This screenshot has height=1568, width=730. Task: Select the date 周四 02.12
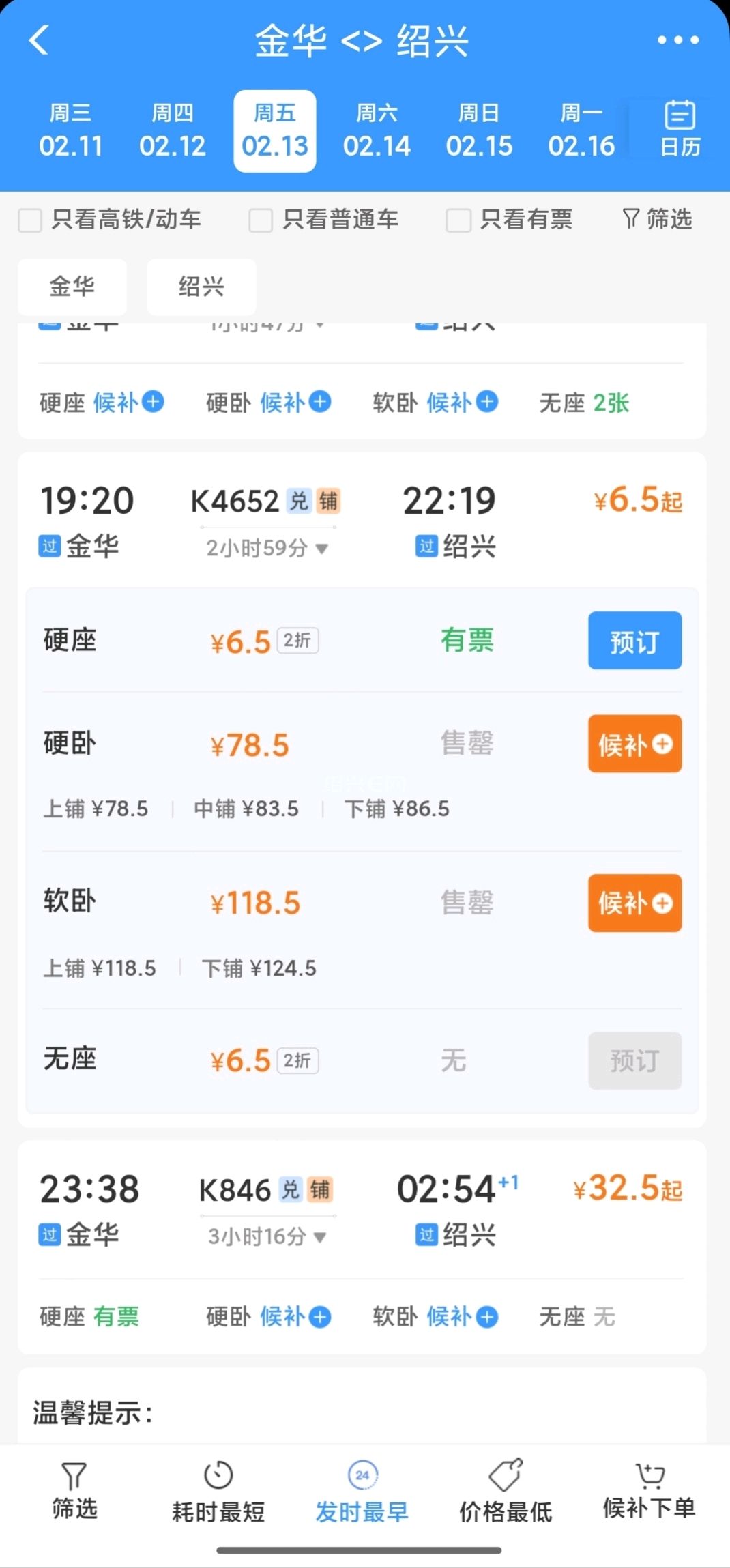[x=173, y=131]
